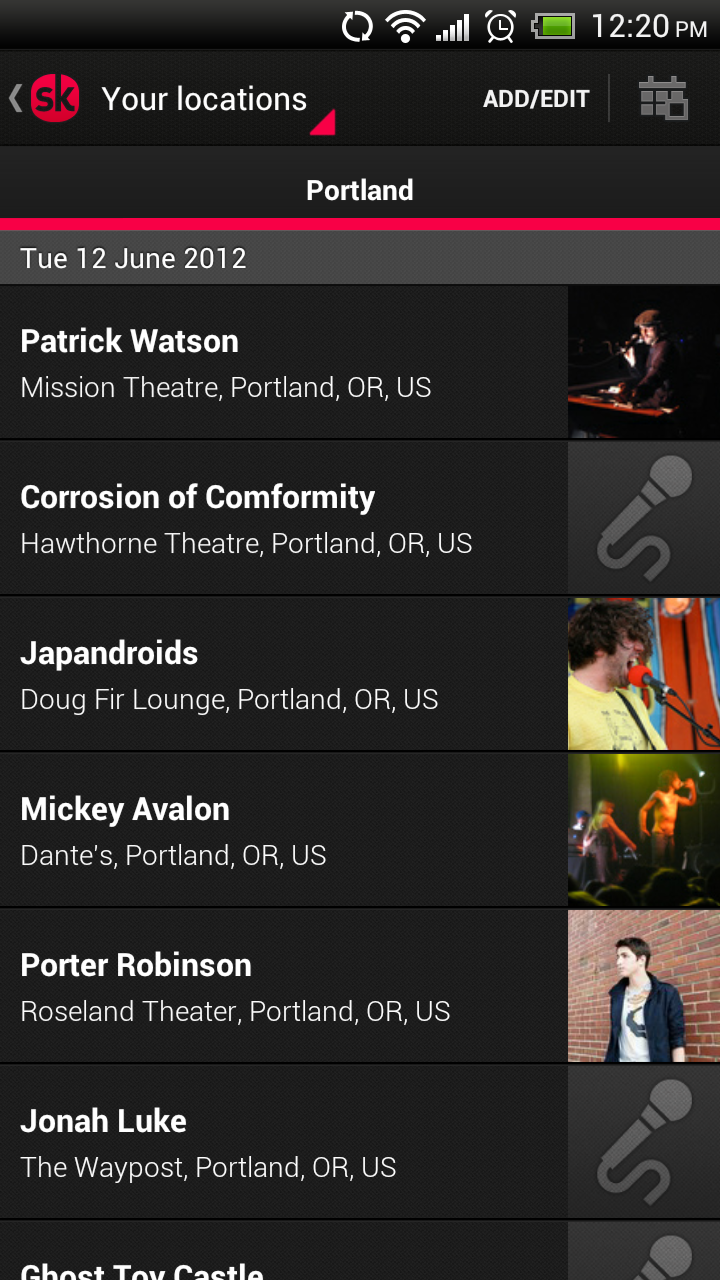Open the Patrick Watson concert

click(x=285, y=362)
